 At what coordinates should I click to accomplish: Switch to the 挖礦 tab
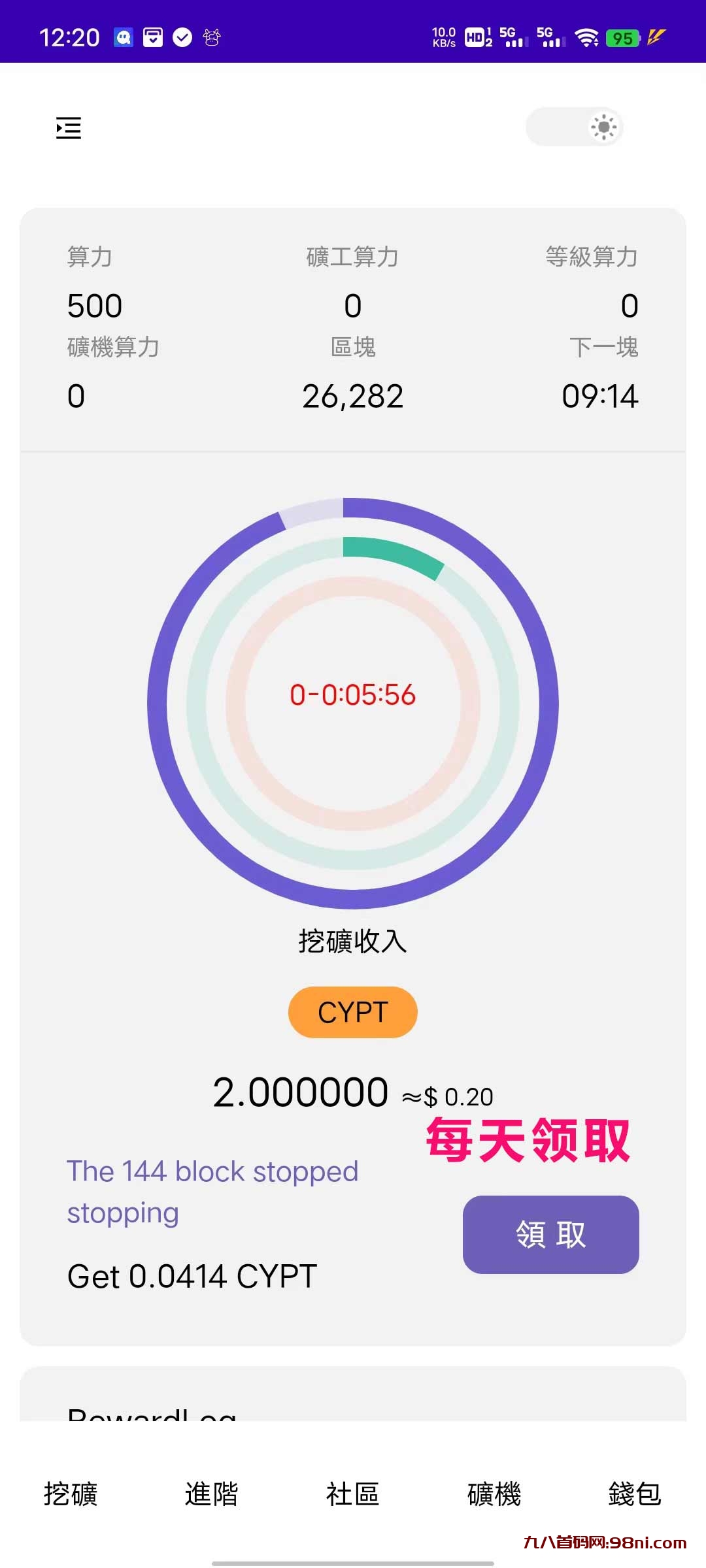[x=71, y=1494]
